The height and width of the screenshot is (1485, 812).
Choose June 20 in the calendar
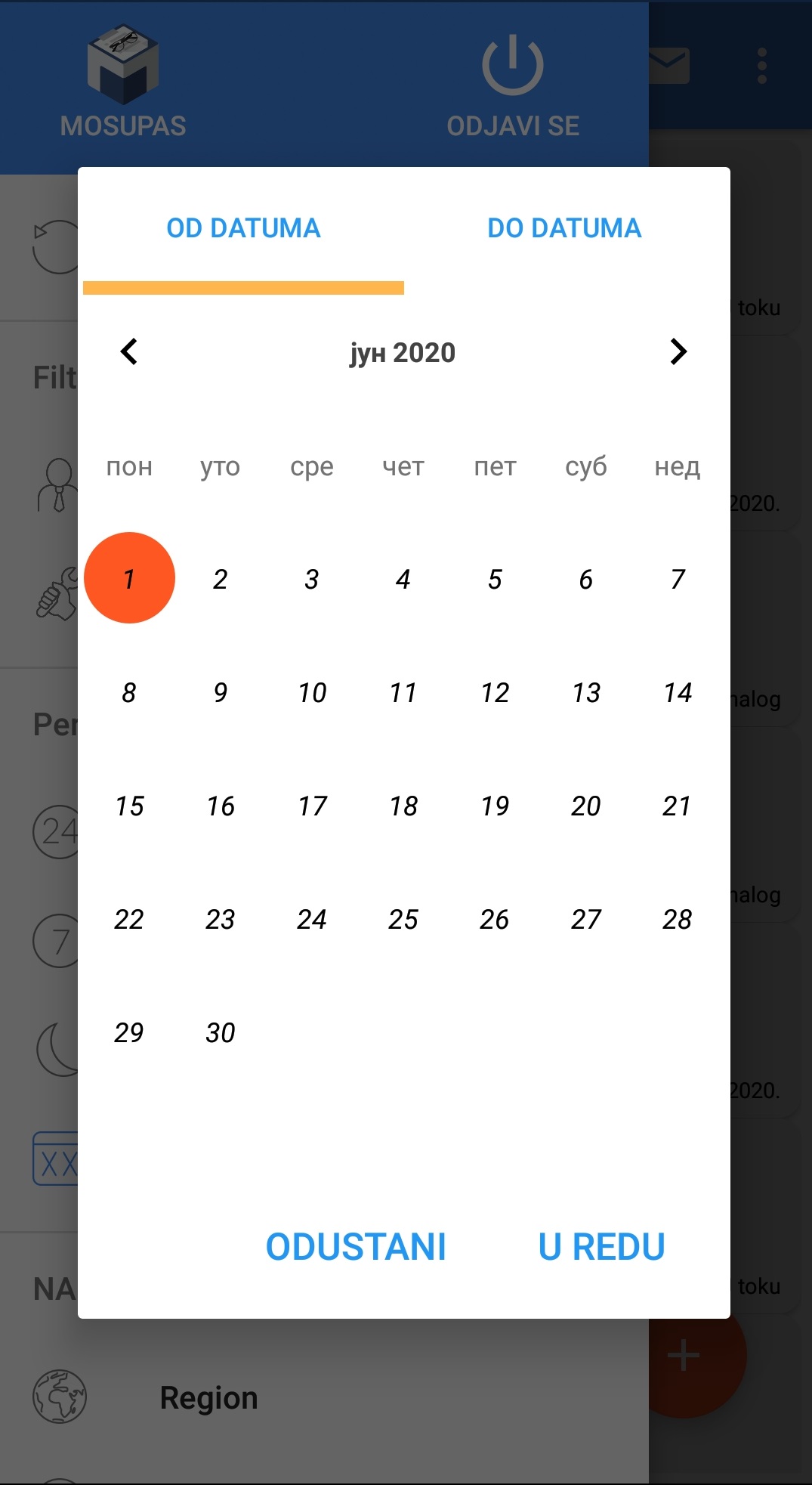pos(586,806)
